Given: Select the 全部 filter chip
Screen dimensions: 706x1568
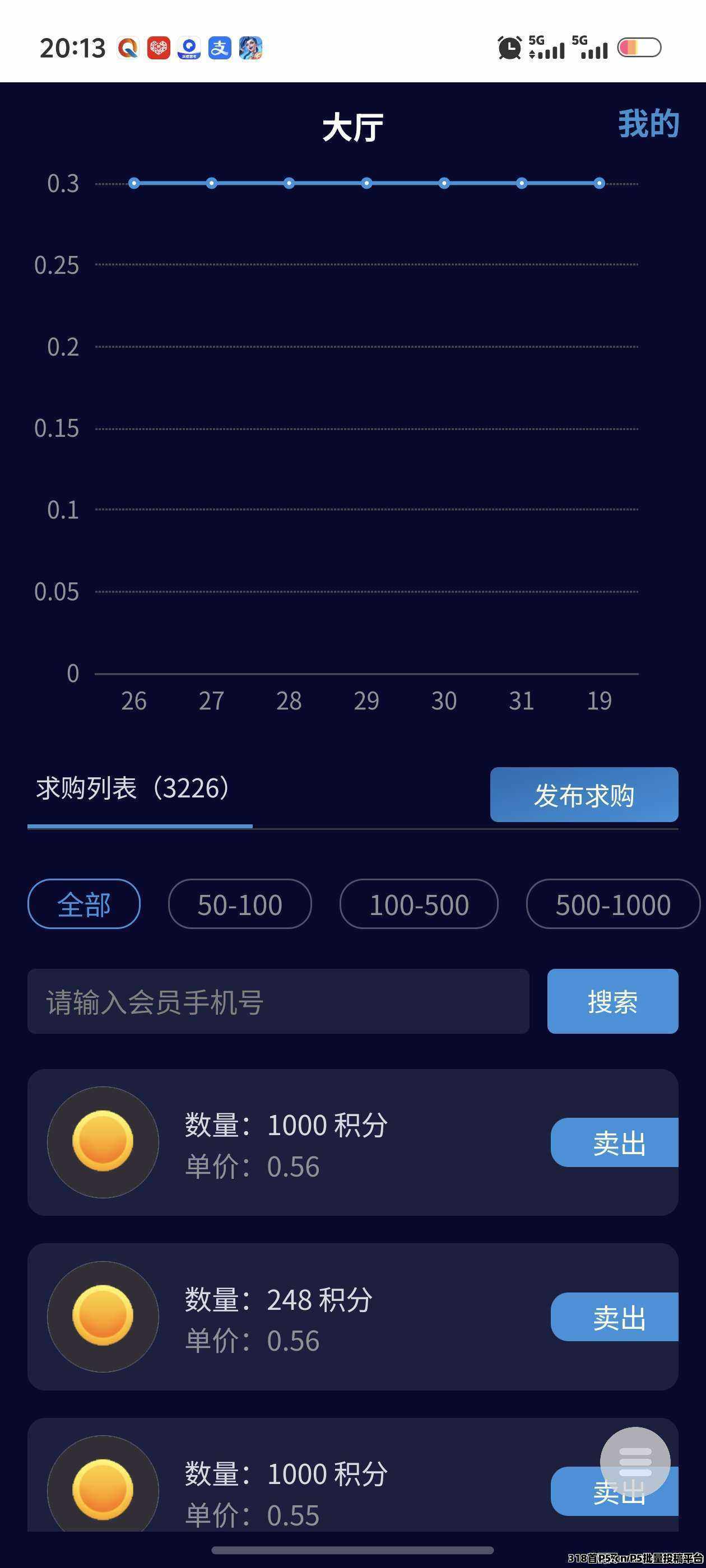Looking at the screenshot, I should (x=84, y=904).
